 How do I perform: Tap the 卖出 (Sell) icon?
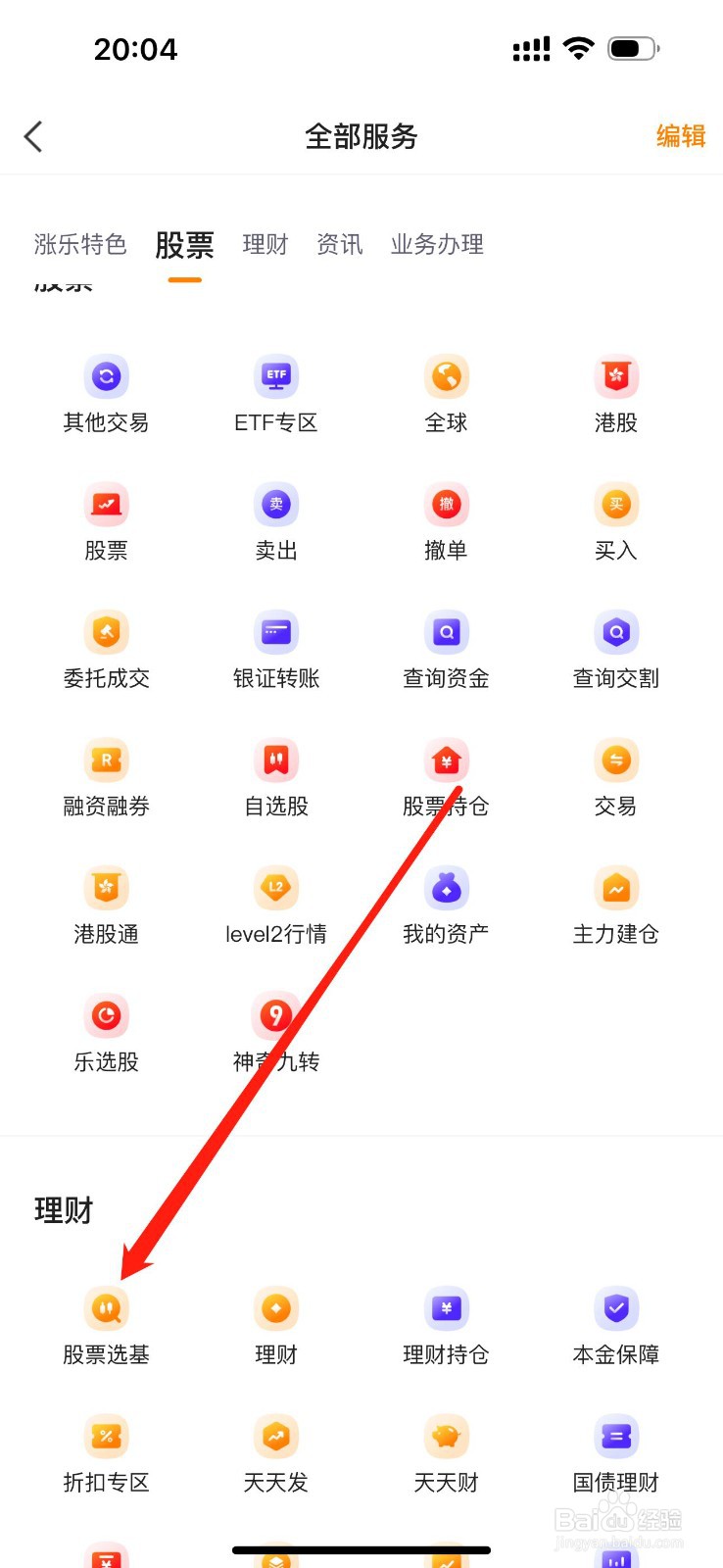pos(275,519)
